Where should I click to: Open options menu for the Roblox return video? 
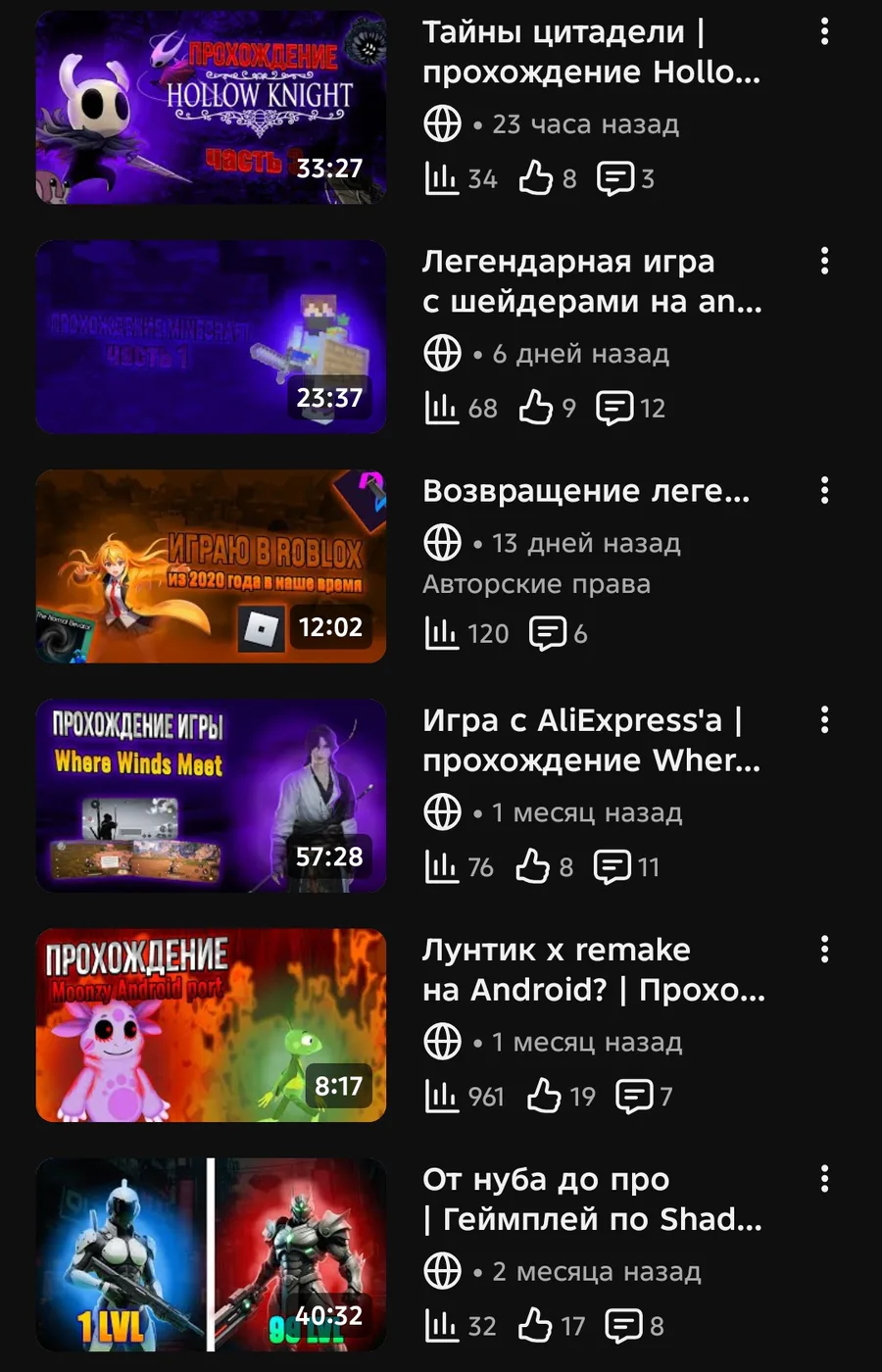[824, 490]
